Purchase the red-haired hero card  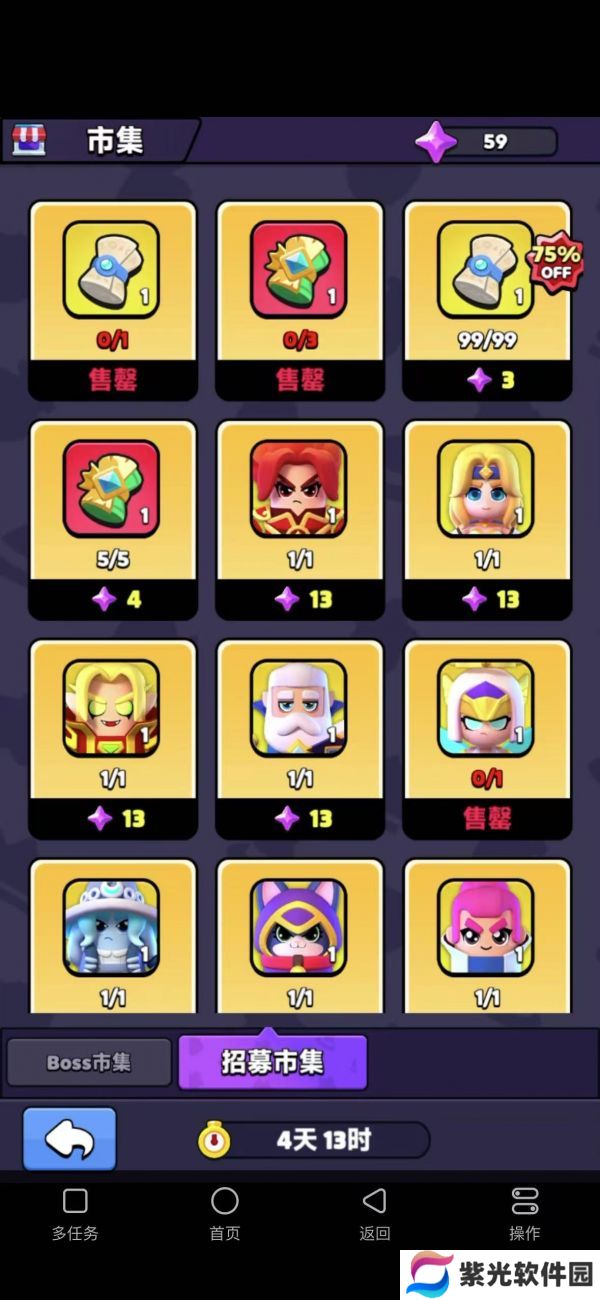coord(300,520)
